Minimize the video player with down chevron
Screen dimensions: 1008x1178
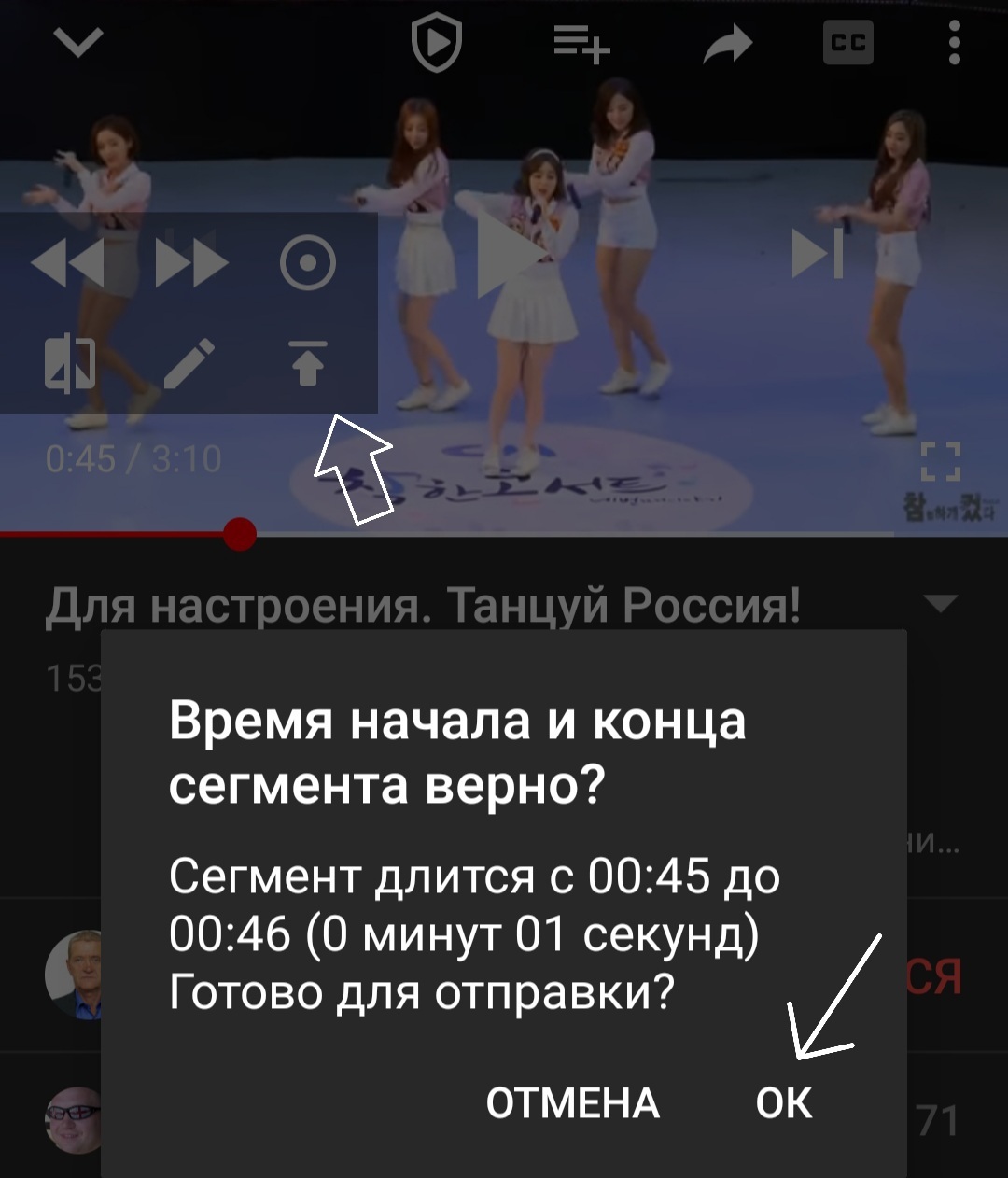point(79,42)
